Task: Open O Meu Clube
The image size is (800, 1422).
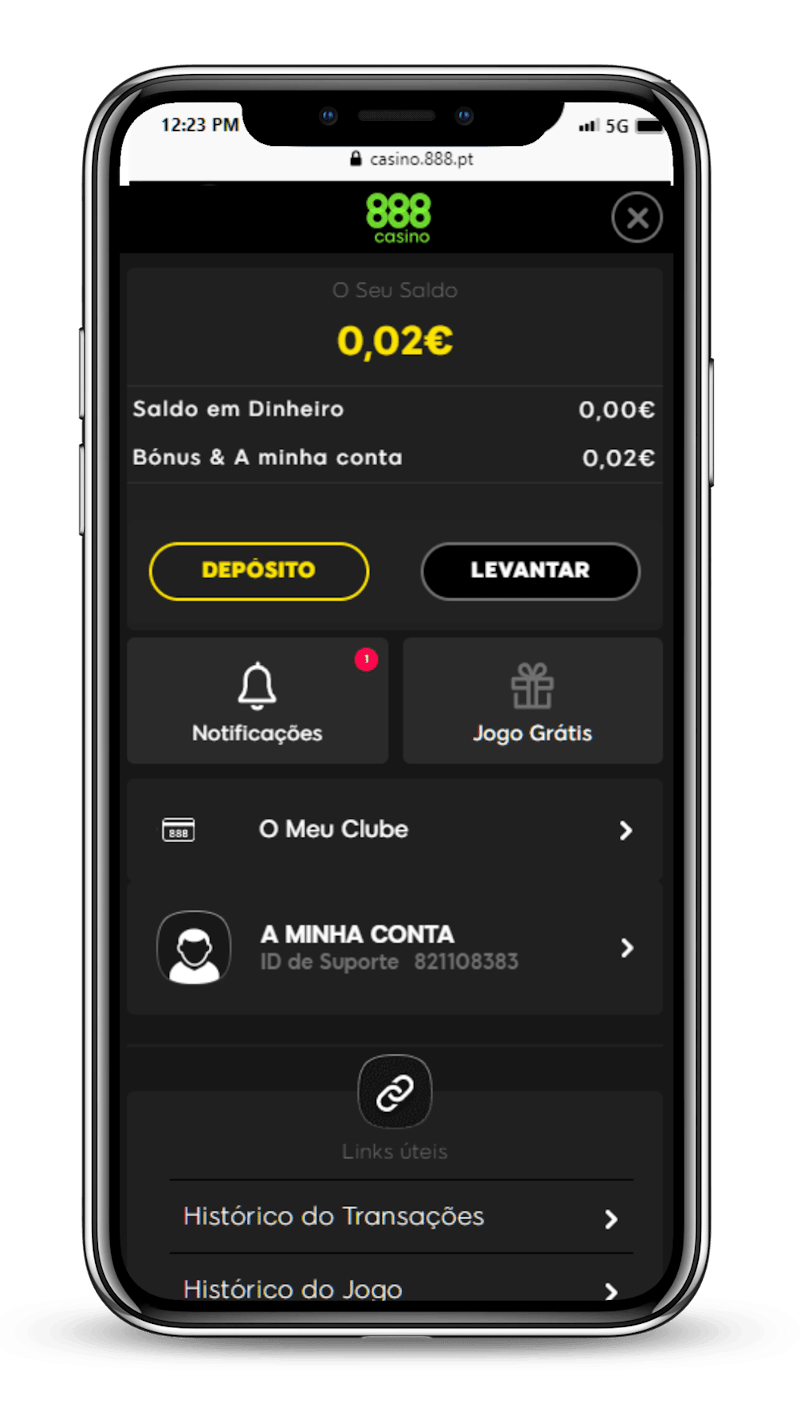Action: coord(395,830)
